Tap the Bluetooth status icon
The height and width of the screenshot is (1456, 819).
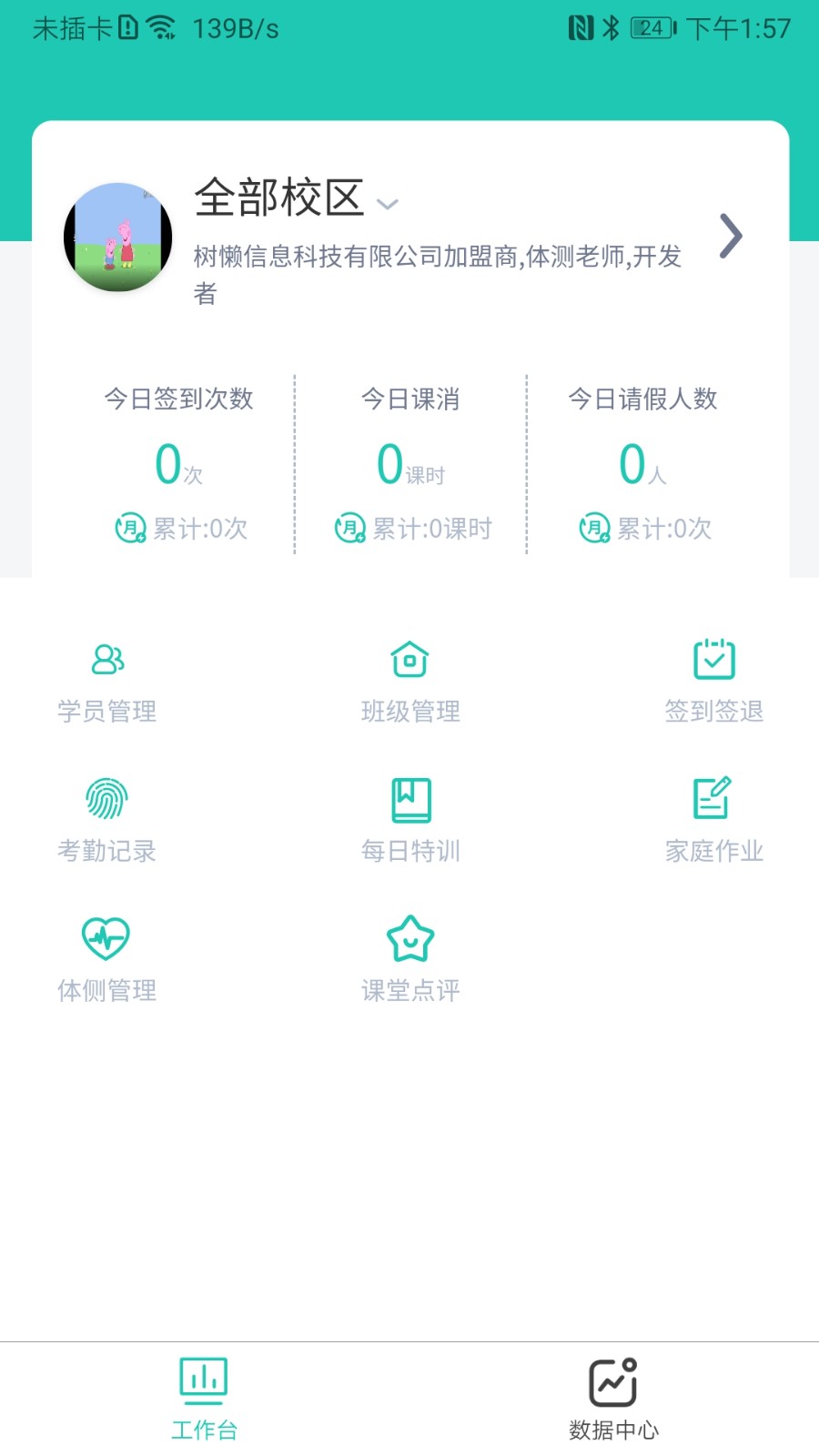tap(611, 28)
